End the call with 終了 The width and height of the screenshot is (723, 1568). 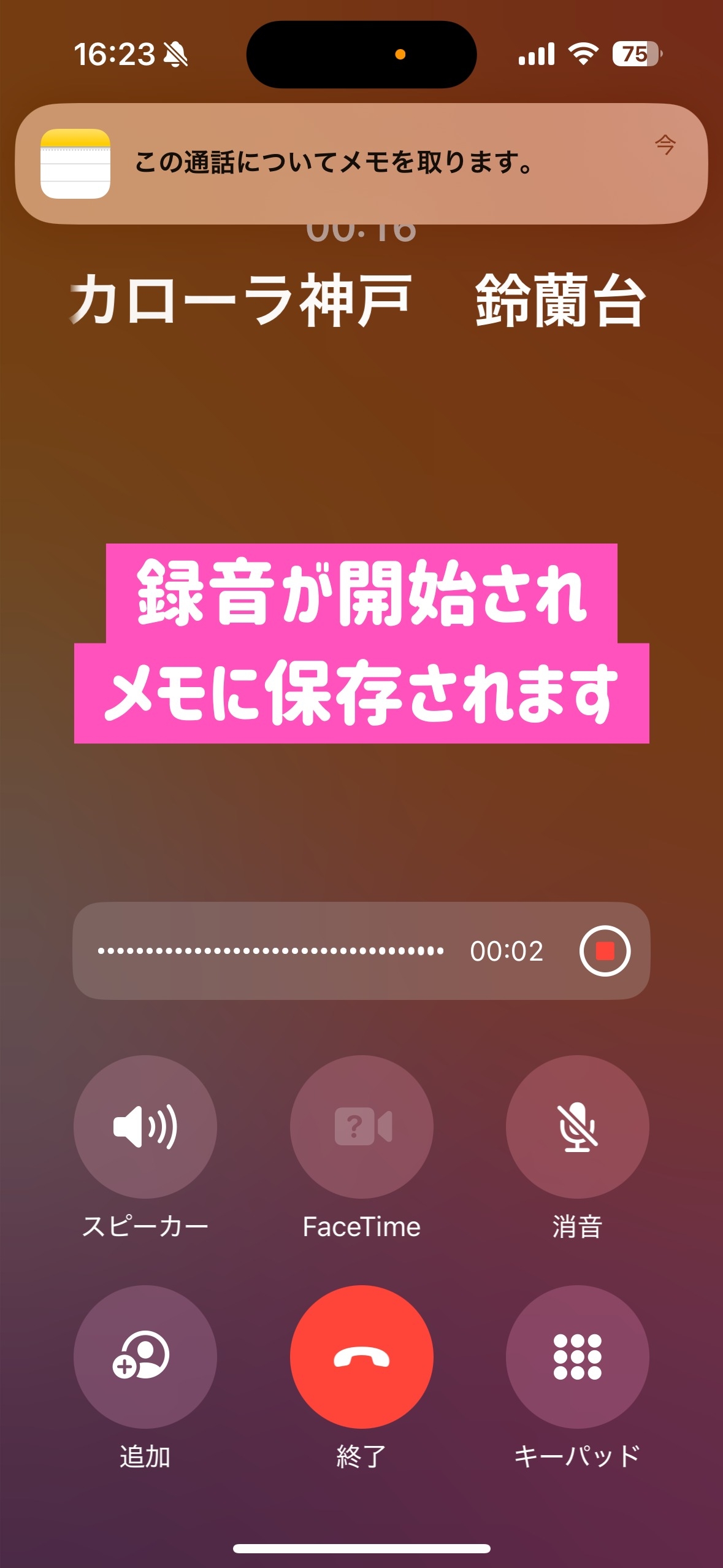361,1356
